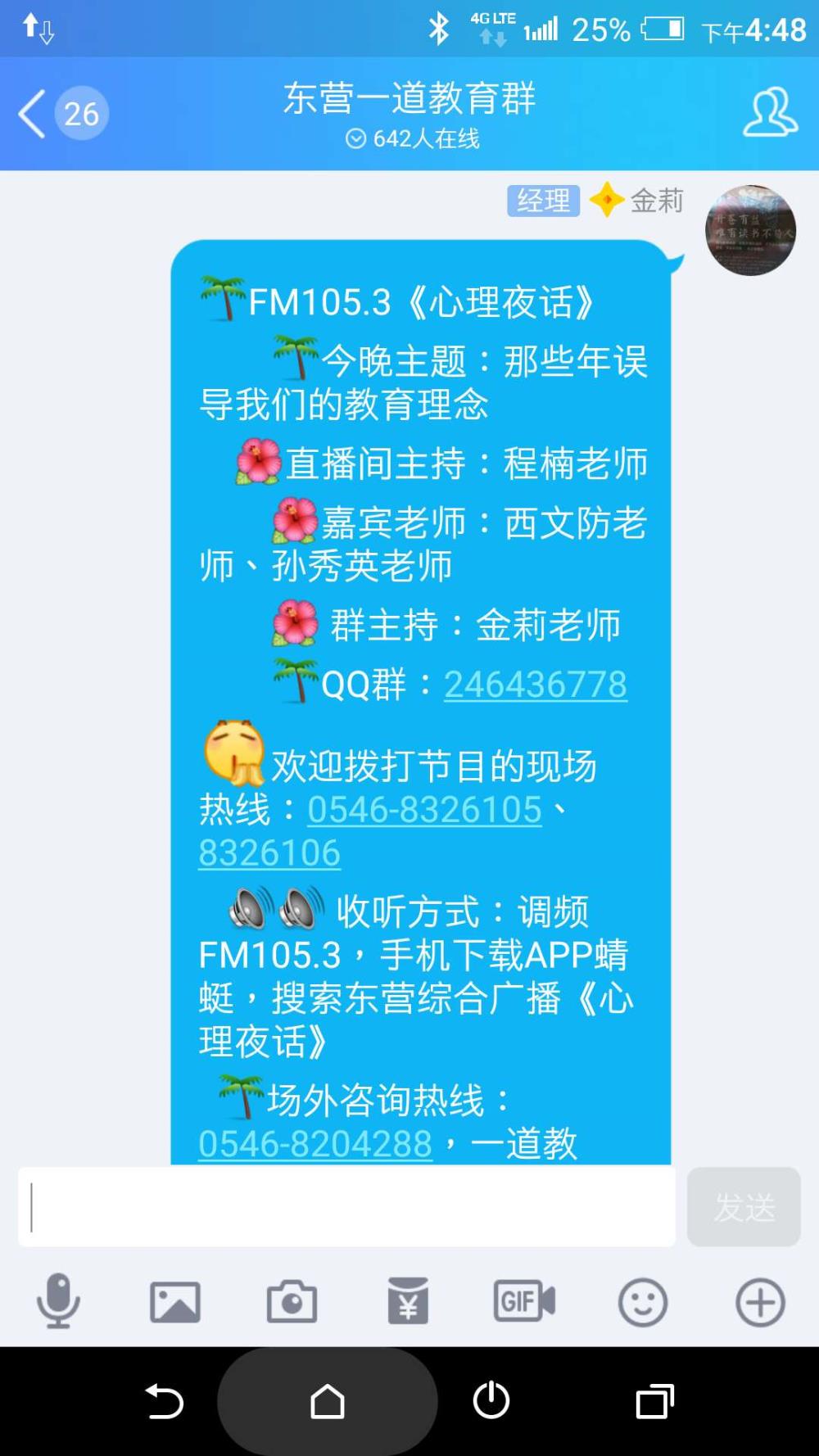This screenshot has height=1456, width=819.
Task: Focus the message input field
Action: click(346, 1207)
